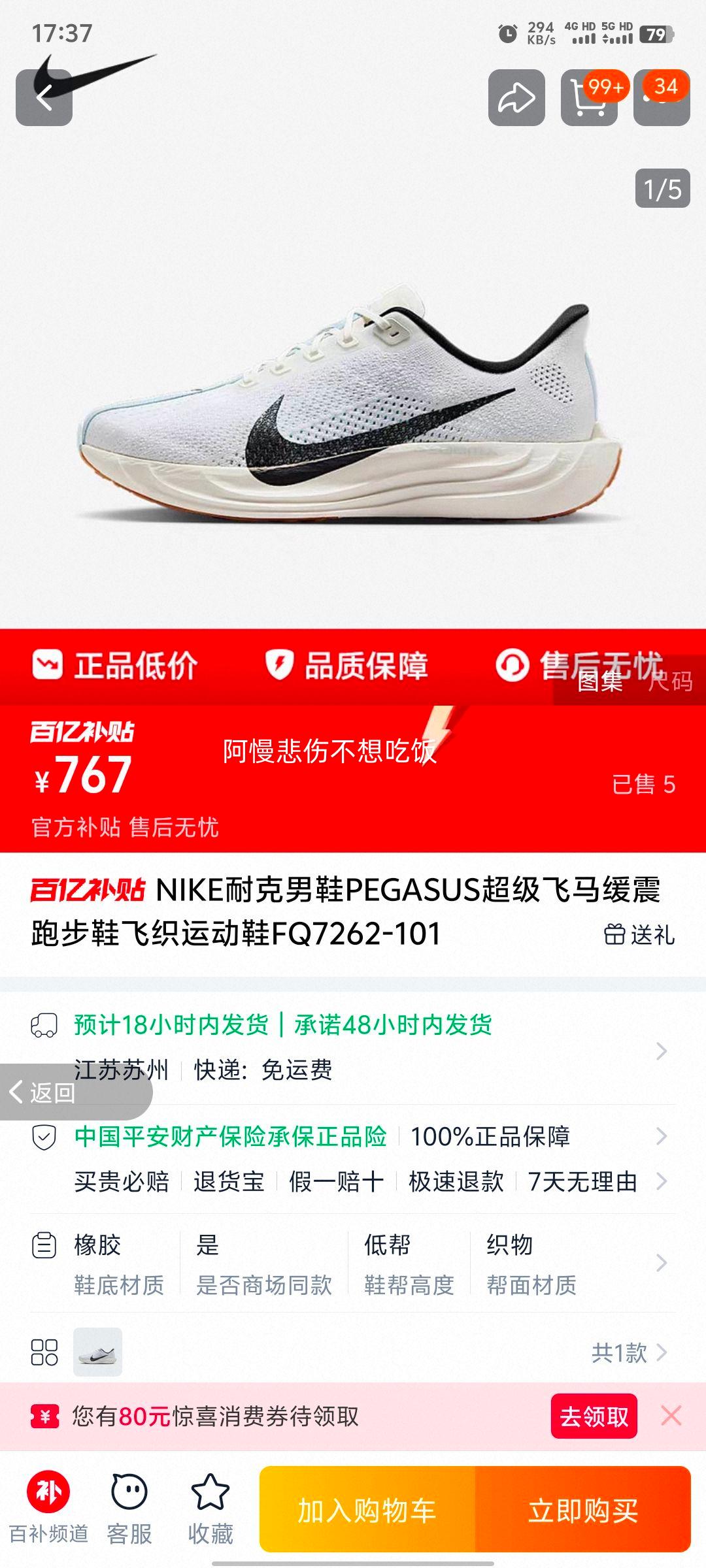Image resolution: width=706 pixels, height=1568 pixels.
Task: Claim the 80元 coupon via 去领取
Action: (594, 1416)
